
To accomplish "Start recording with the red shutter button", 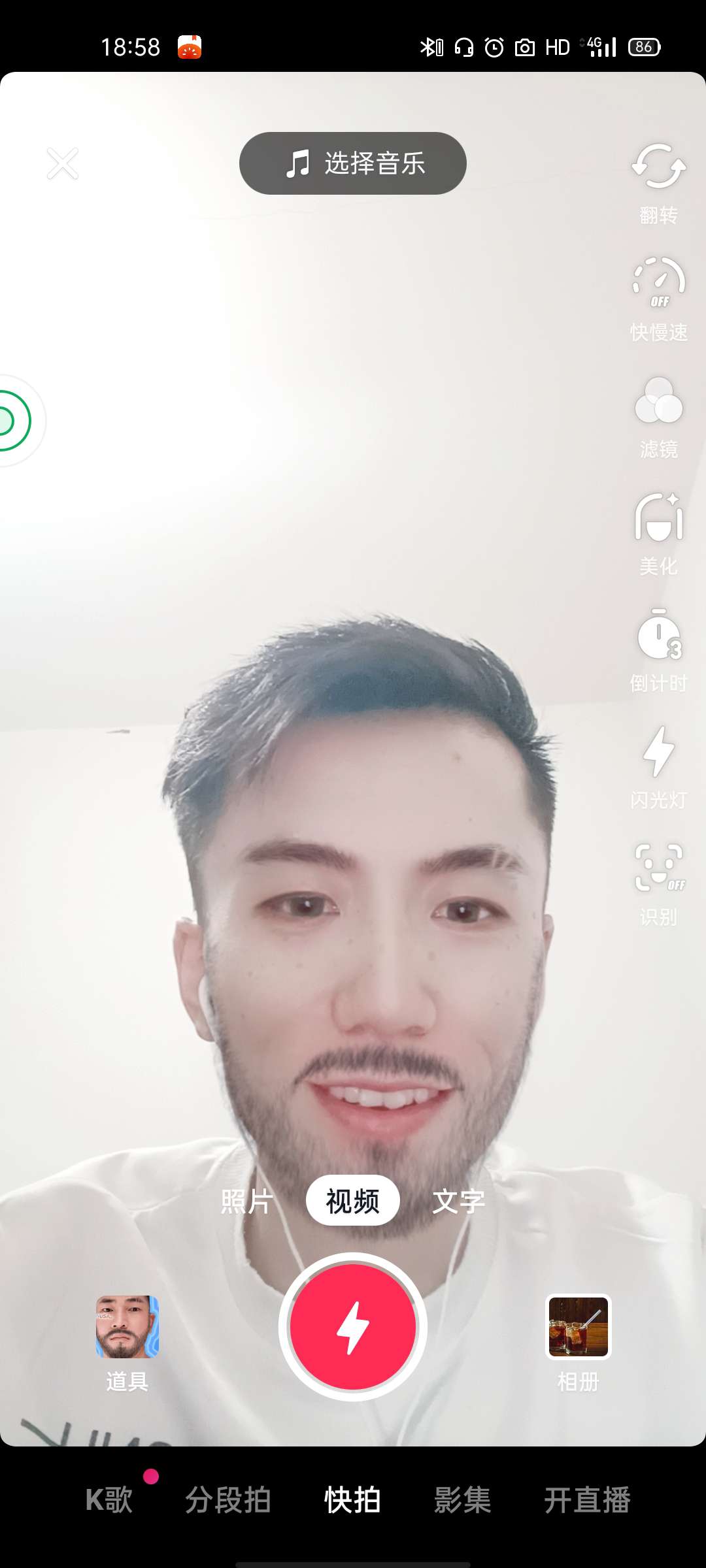I will coord(353,1327).
